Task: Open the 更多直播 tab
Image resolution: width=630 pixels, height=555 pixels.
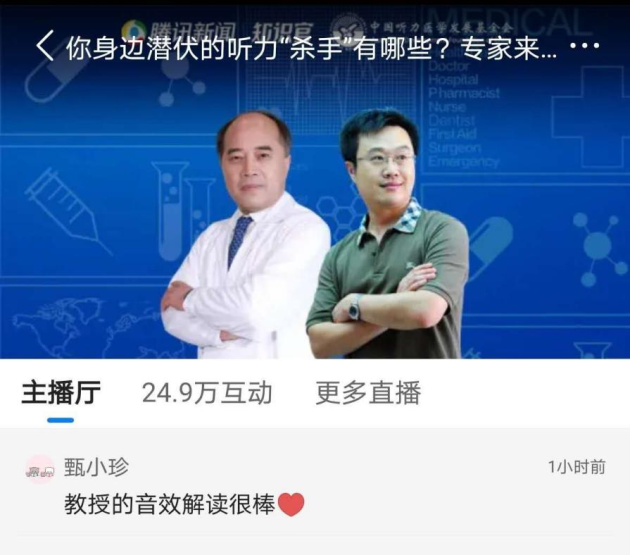Action: (x=368, y=393)
